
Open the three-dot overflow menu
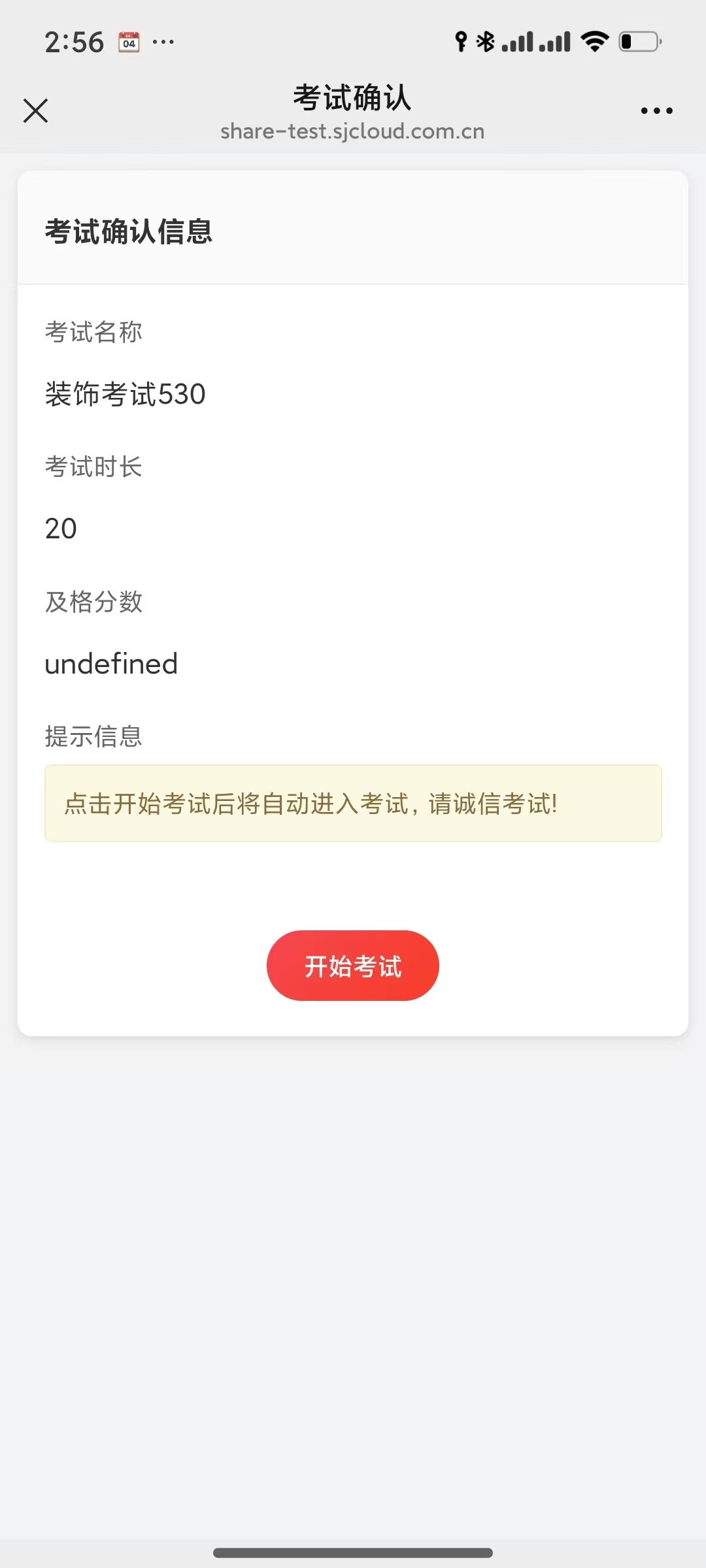[656, 110]
